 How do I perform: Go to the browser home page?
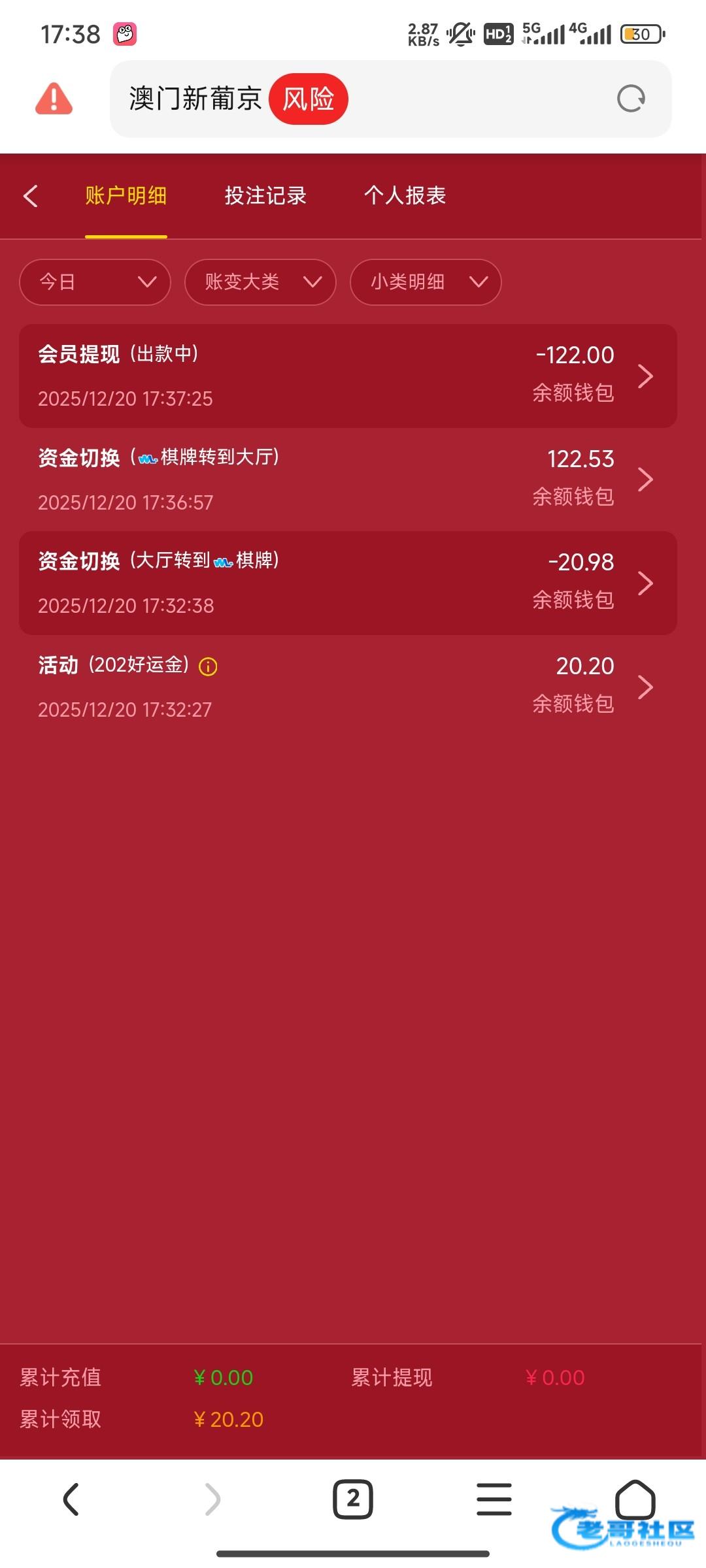coord(635,1499)
